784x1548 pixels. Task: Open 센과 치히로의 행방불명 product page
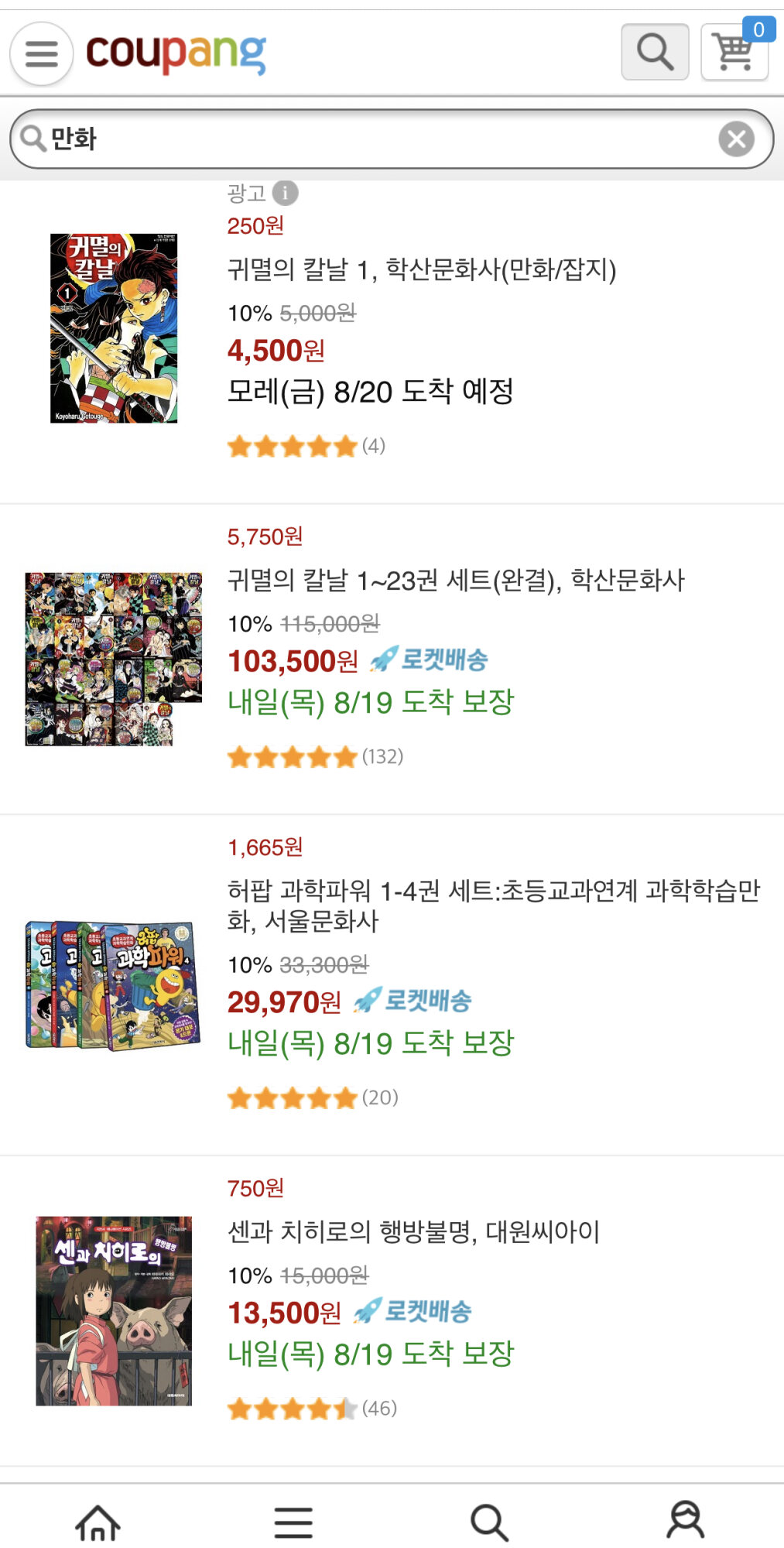pyautogui.click(x=413, y=1231)
